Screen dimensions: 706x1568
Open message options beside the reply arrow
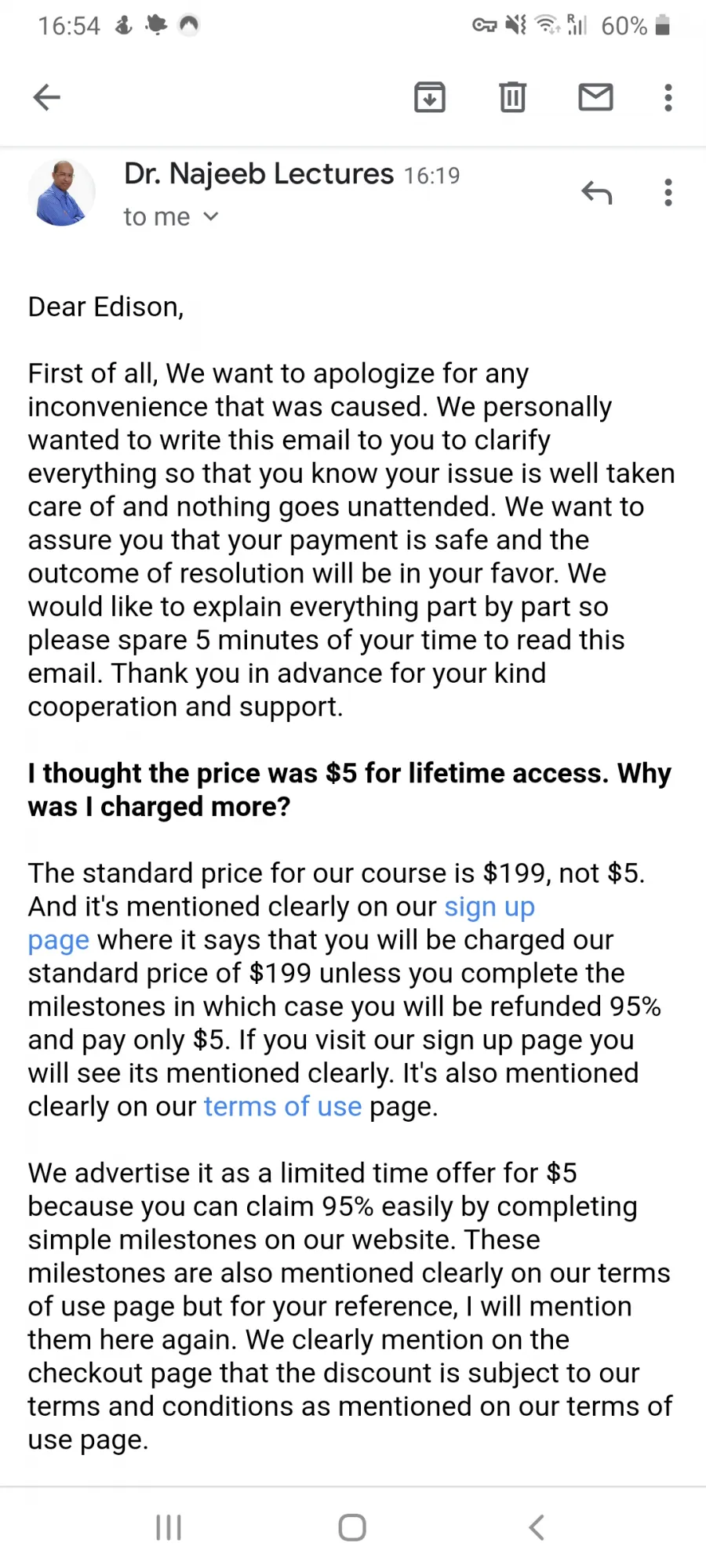coord(668,192)
